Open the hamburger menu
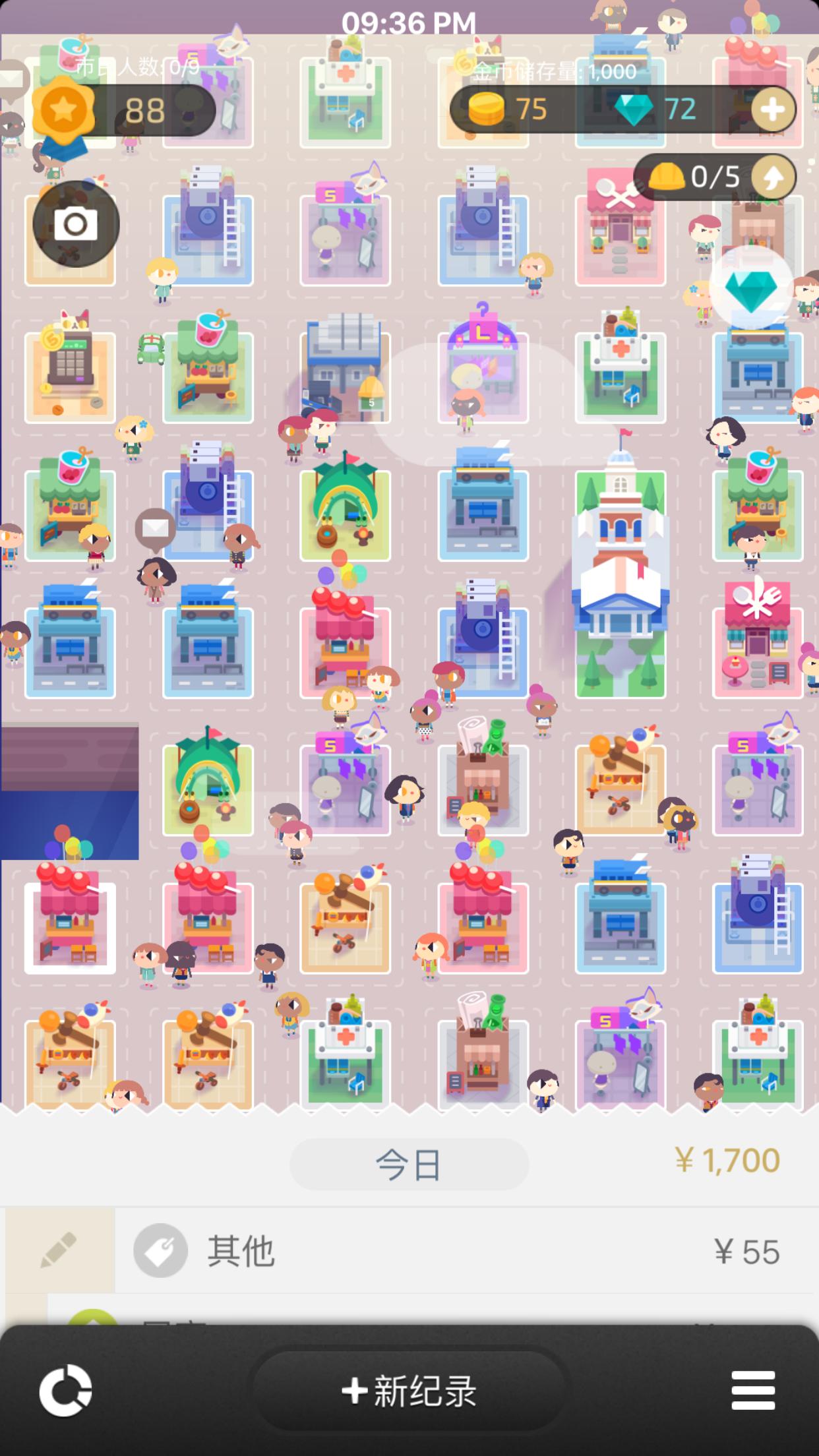The image size is (819, 1456). coord(753,1391)
